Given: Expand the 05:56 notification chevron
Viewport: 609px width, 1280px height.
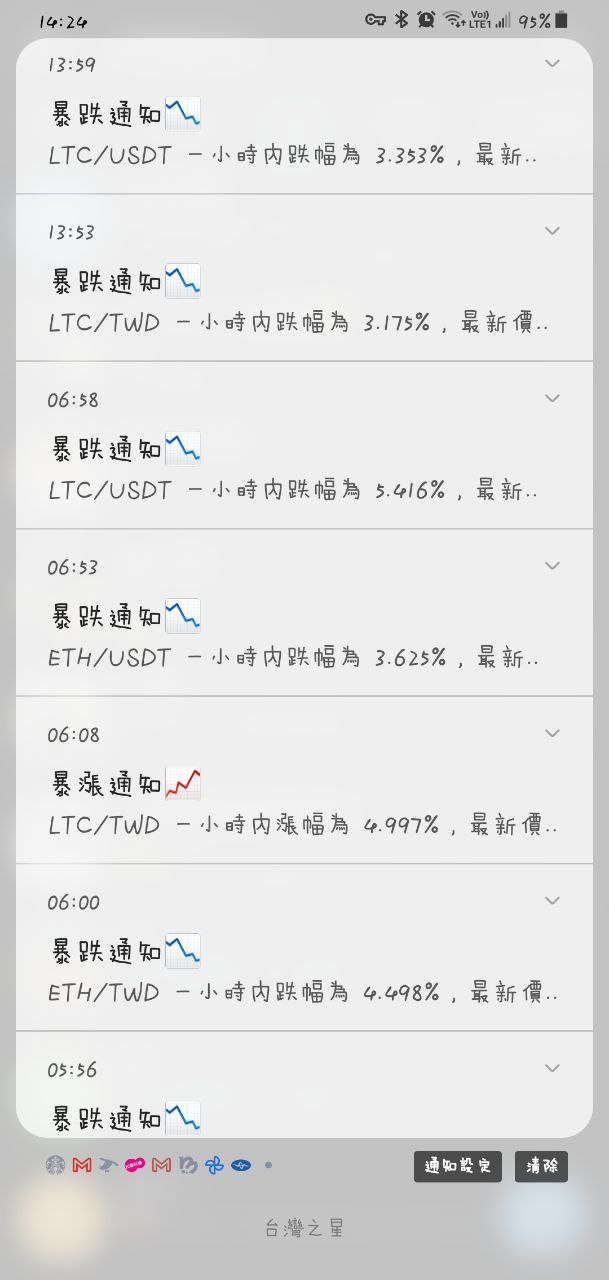Looking at the screenshot, I should click(552, 1068).
